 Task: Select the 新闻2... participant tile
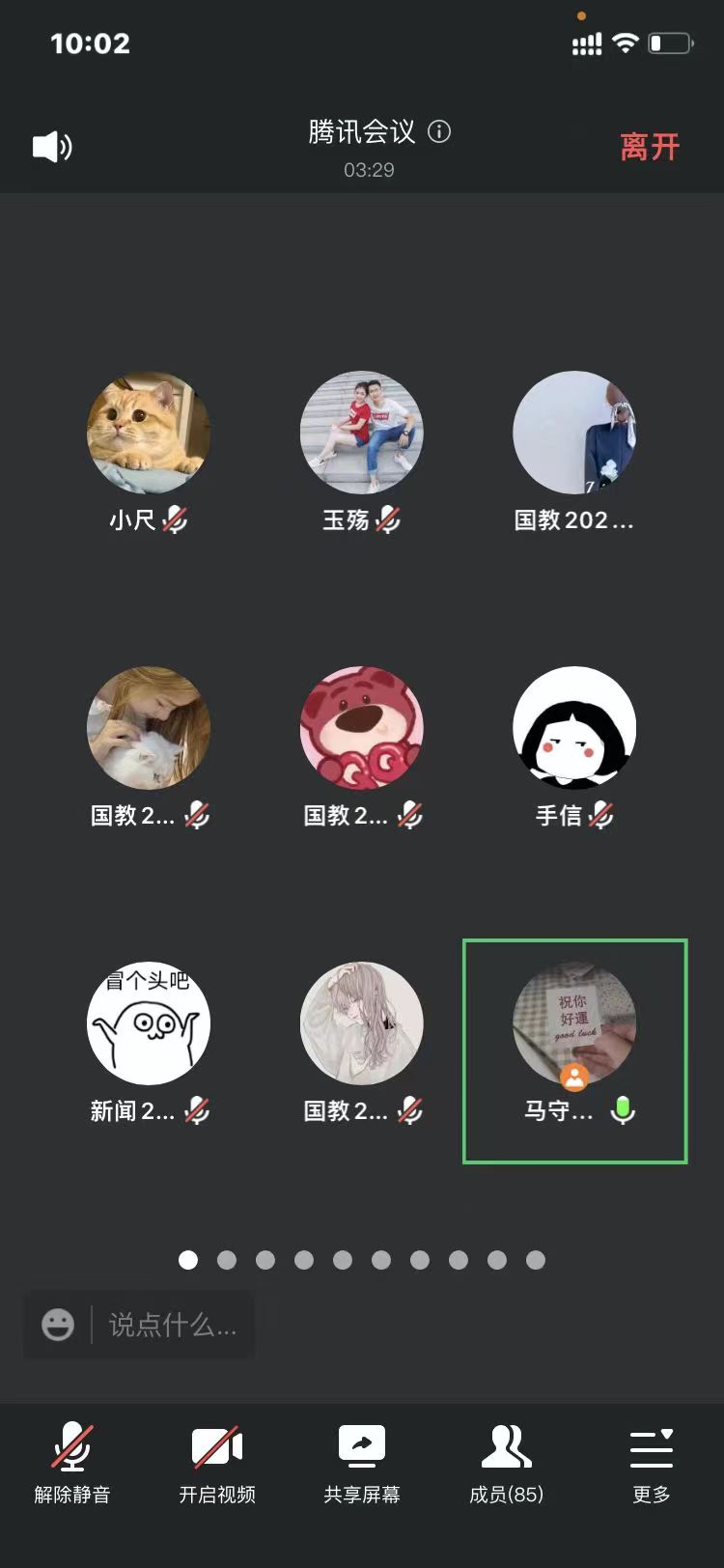point(149,1025)
